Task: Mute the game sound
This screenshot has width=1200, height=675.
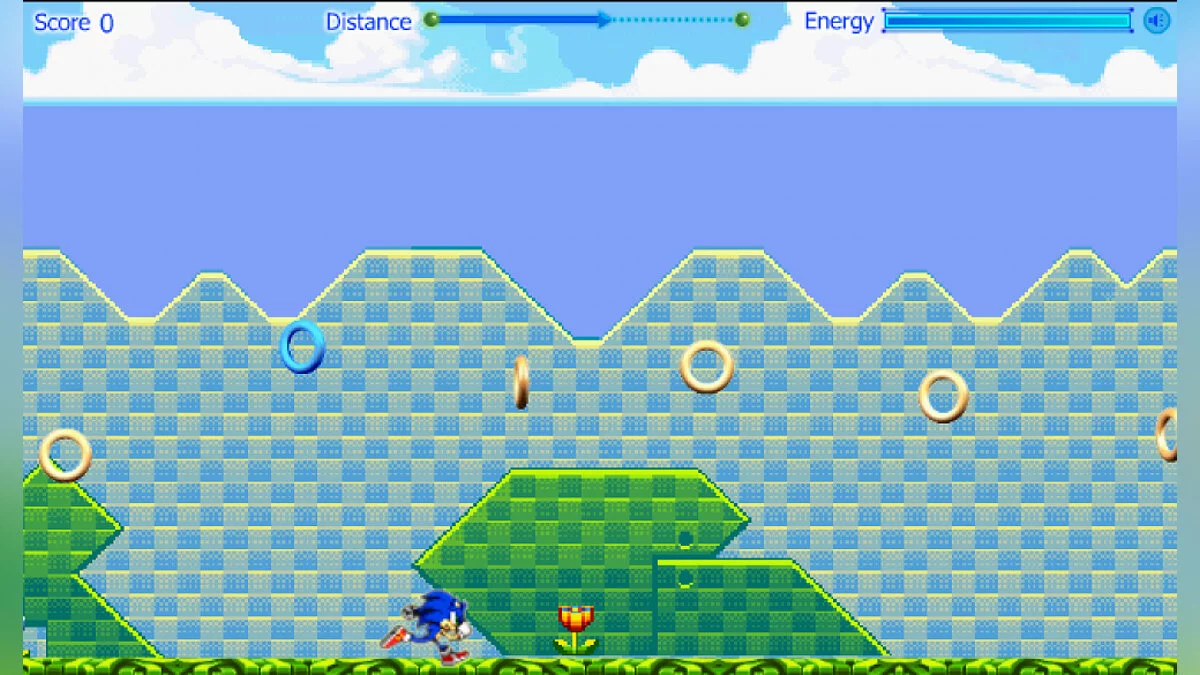Action: [1156, 21]
